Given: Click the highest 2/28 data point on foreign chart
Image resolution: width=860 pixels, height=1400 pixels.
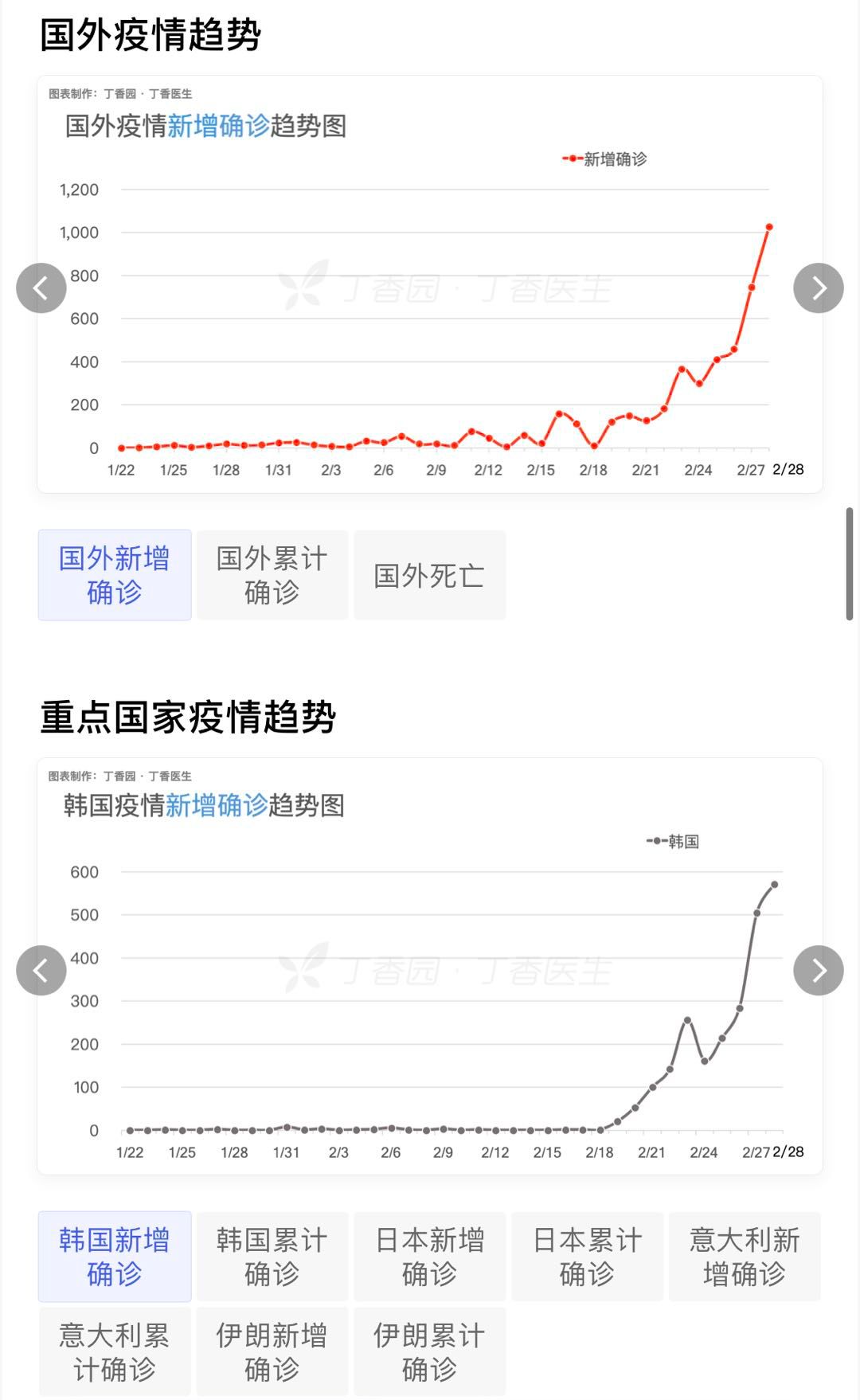Looking at the screenshot, I should pos(769,227).
